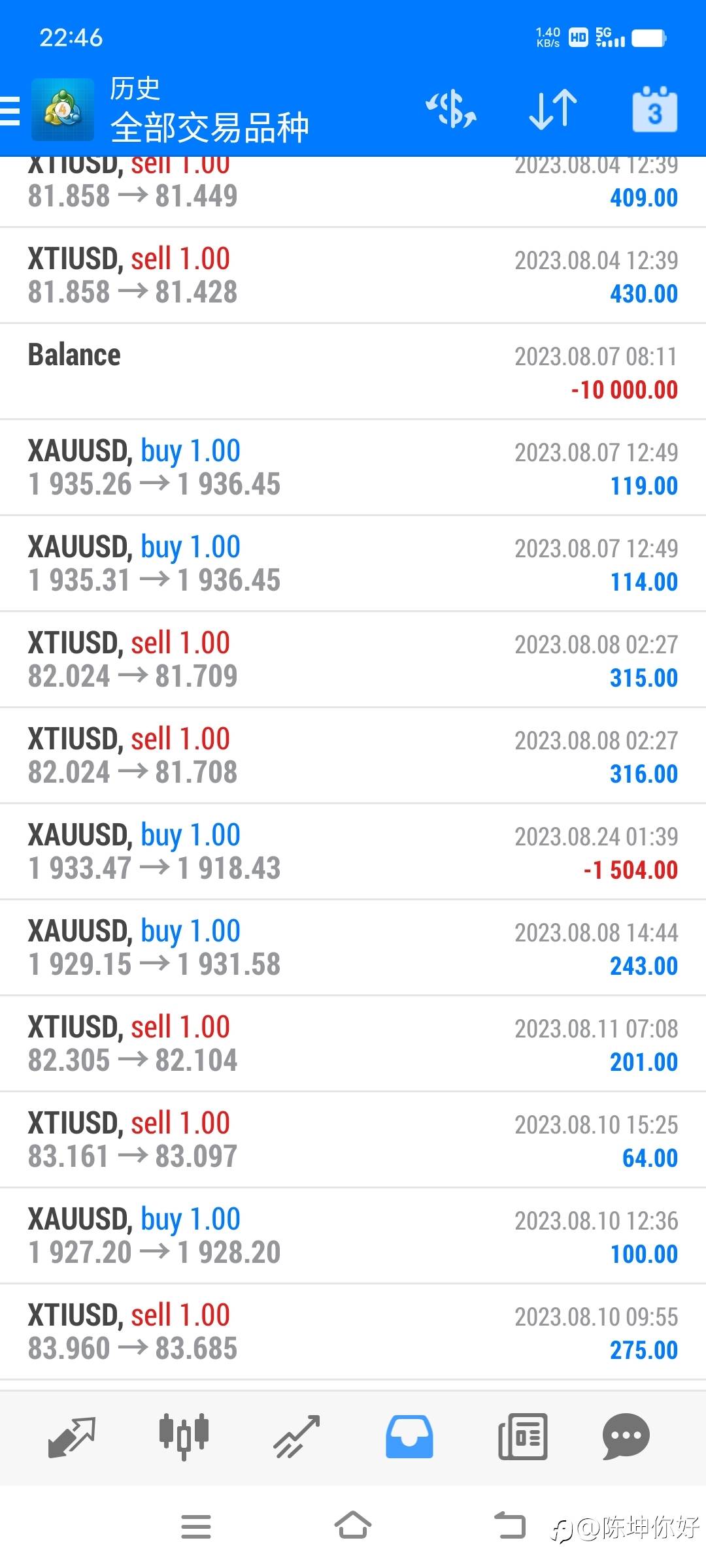Tap the system back button

tap(510, 1527)
